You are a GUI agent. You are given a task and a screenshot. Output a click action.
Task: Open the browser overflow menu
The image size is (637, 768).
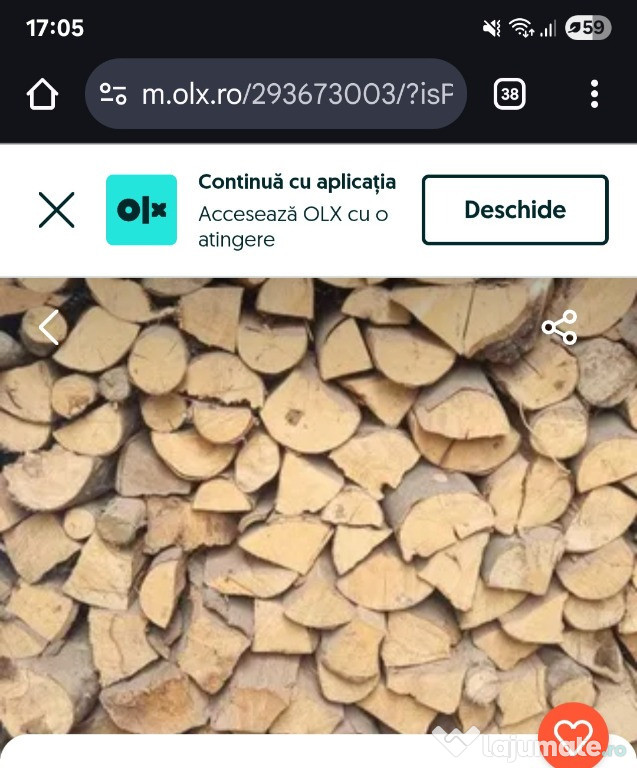pos(594,94)
